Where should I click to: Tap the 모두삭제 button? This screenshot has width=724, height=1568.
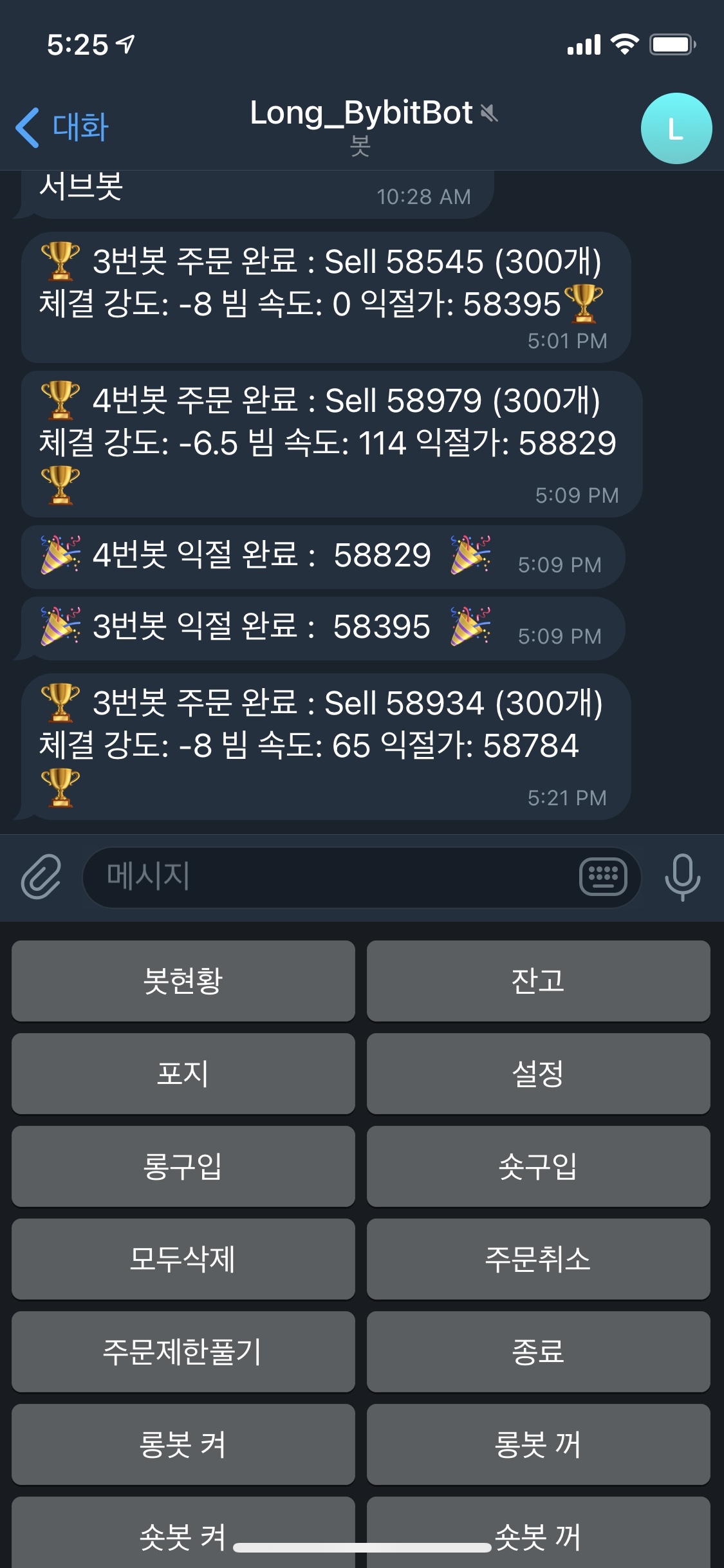coord(183,1259)
